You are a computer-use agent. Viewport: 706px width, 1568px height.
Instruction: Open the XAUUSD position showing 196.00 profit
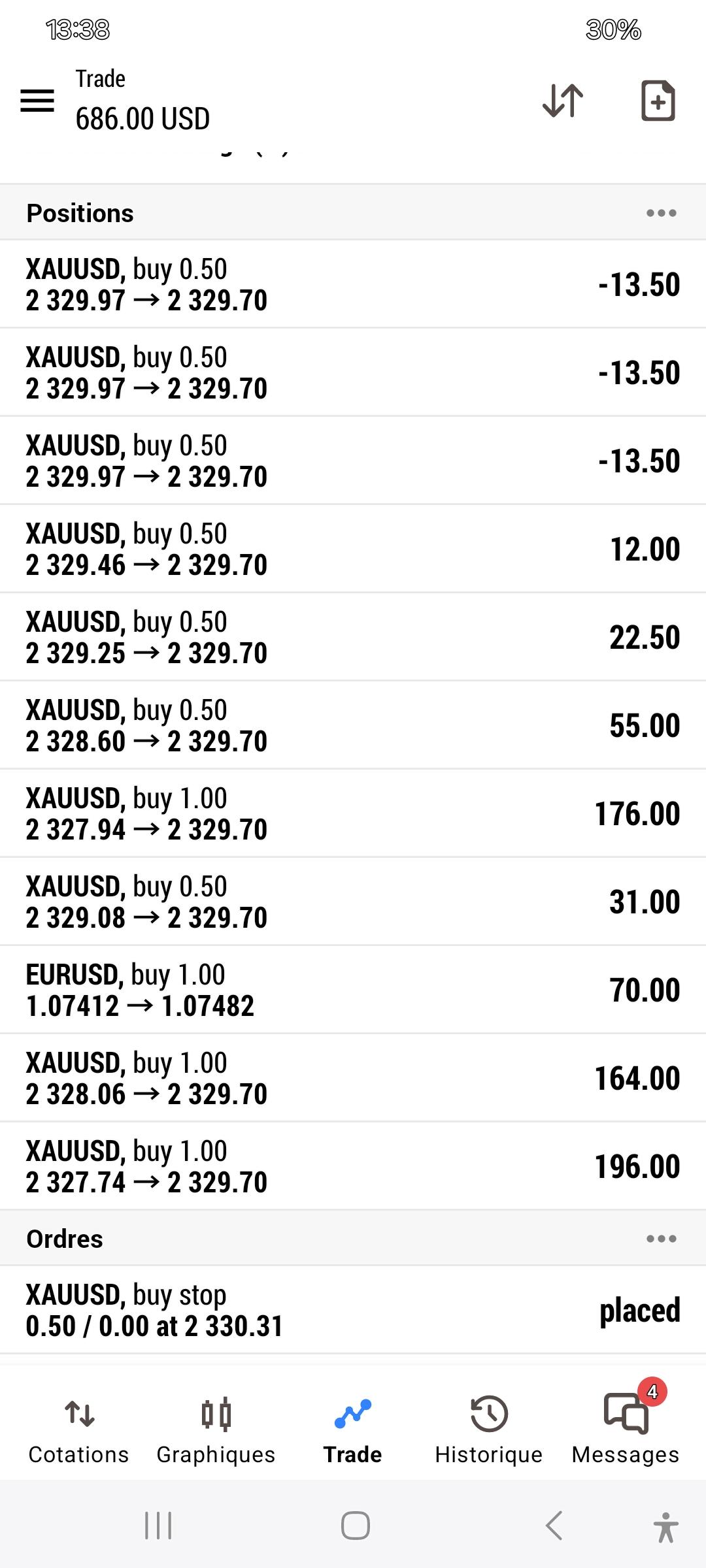pos(353,1166)
